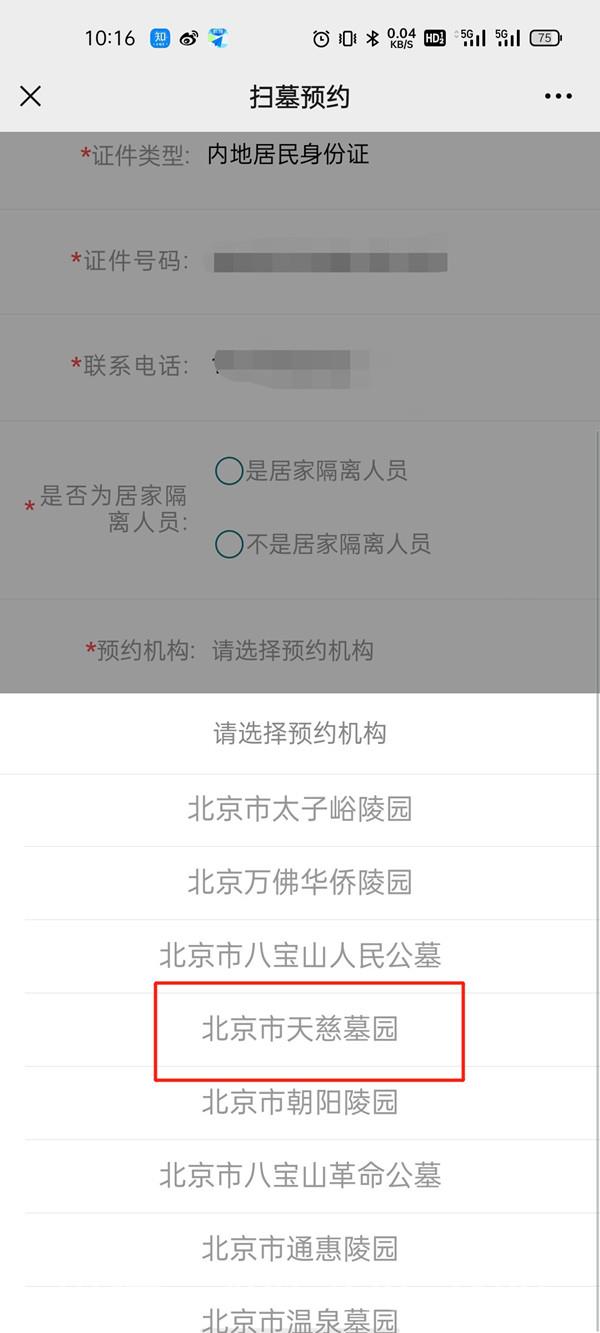Pick 北京市八宝山人民公墓

300,956
